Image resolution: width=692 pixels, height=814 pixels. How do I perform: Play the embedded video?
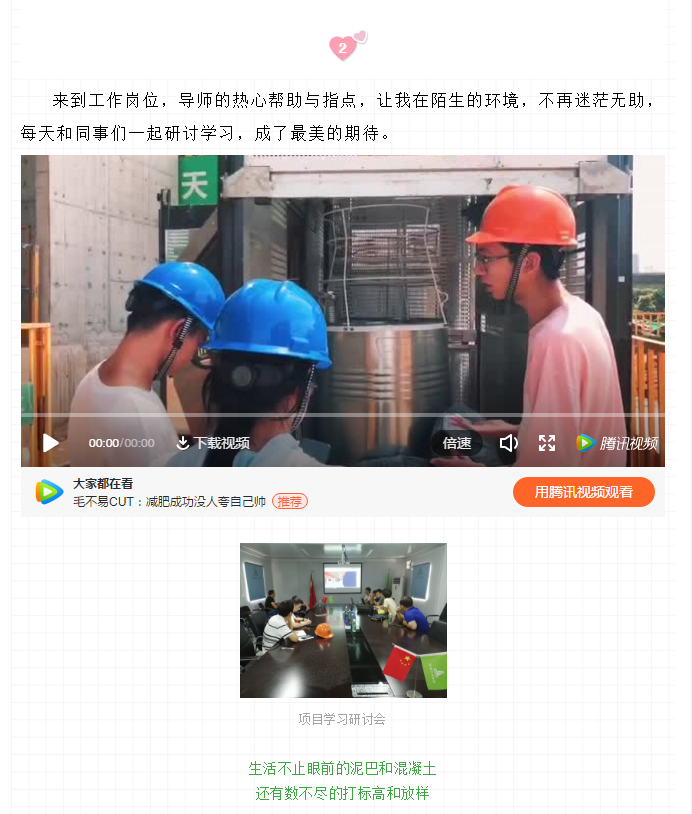pos(50,443)
